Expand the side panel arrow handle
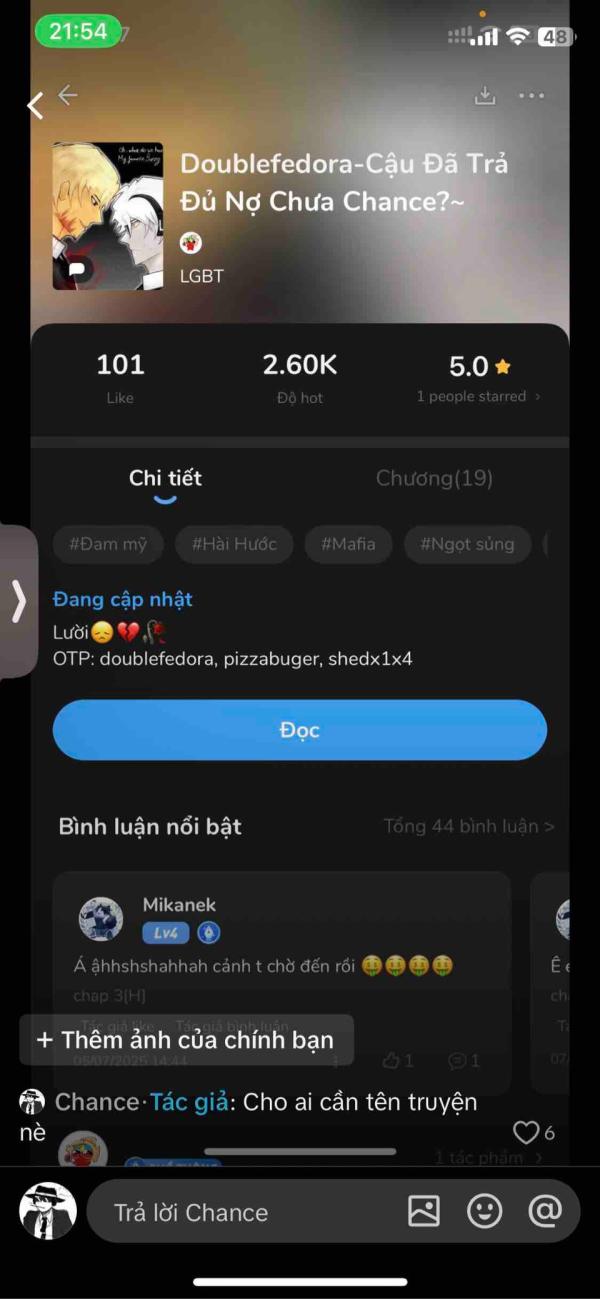This screenshot has width=600, height=1299. pyautogui.click(x=18, y=601)
